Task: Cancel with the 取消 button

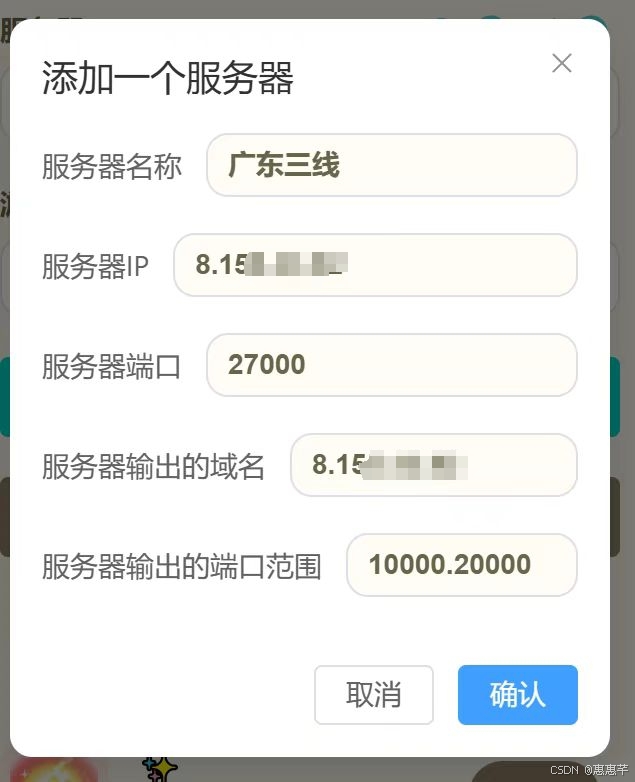Action: (x=374, y=694)
